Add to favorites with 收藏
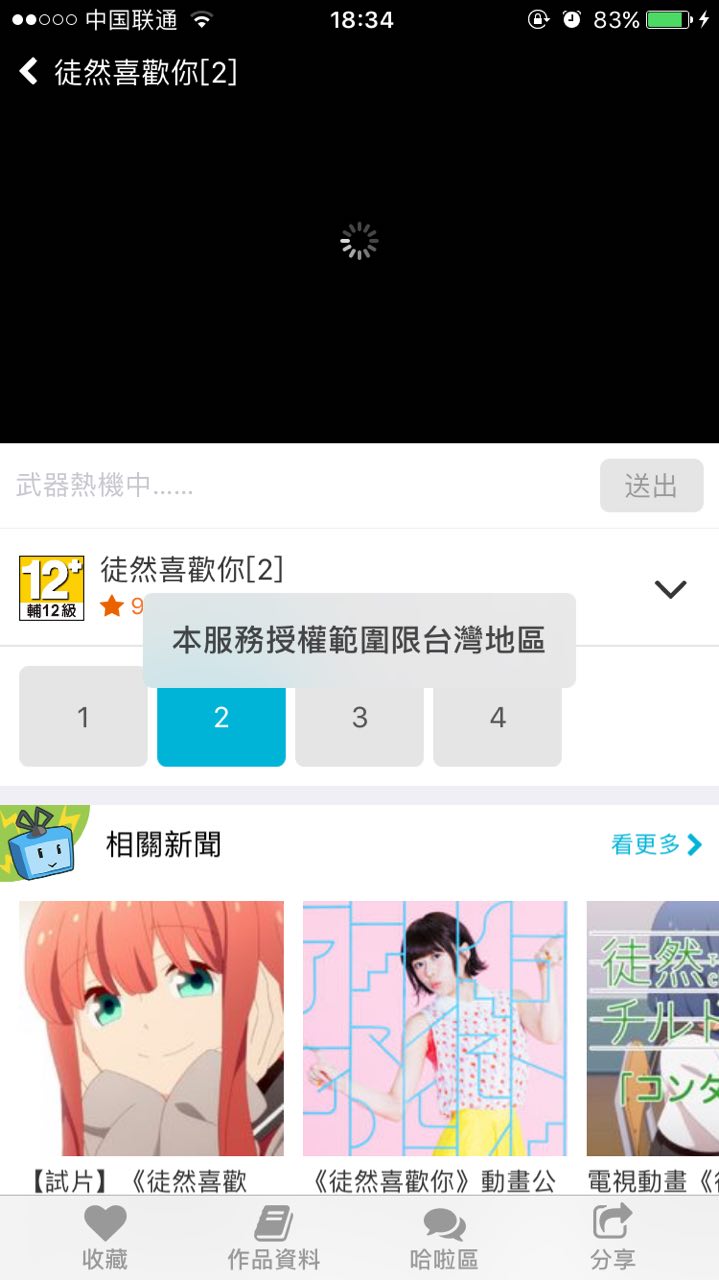 pos(105,1237)
